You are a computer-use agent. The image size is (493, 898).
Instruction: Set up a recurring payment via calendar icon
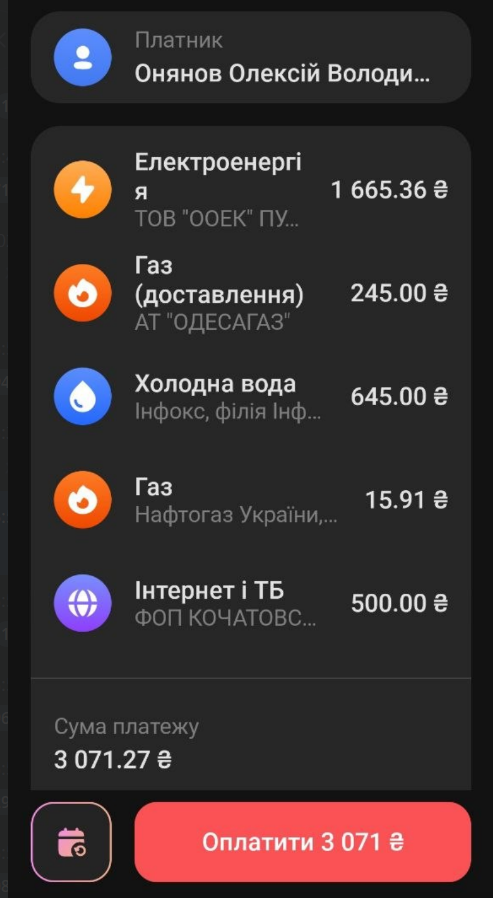coord(71,842)
